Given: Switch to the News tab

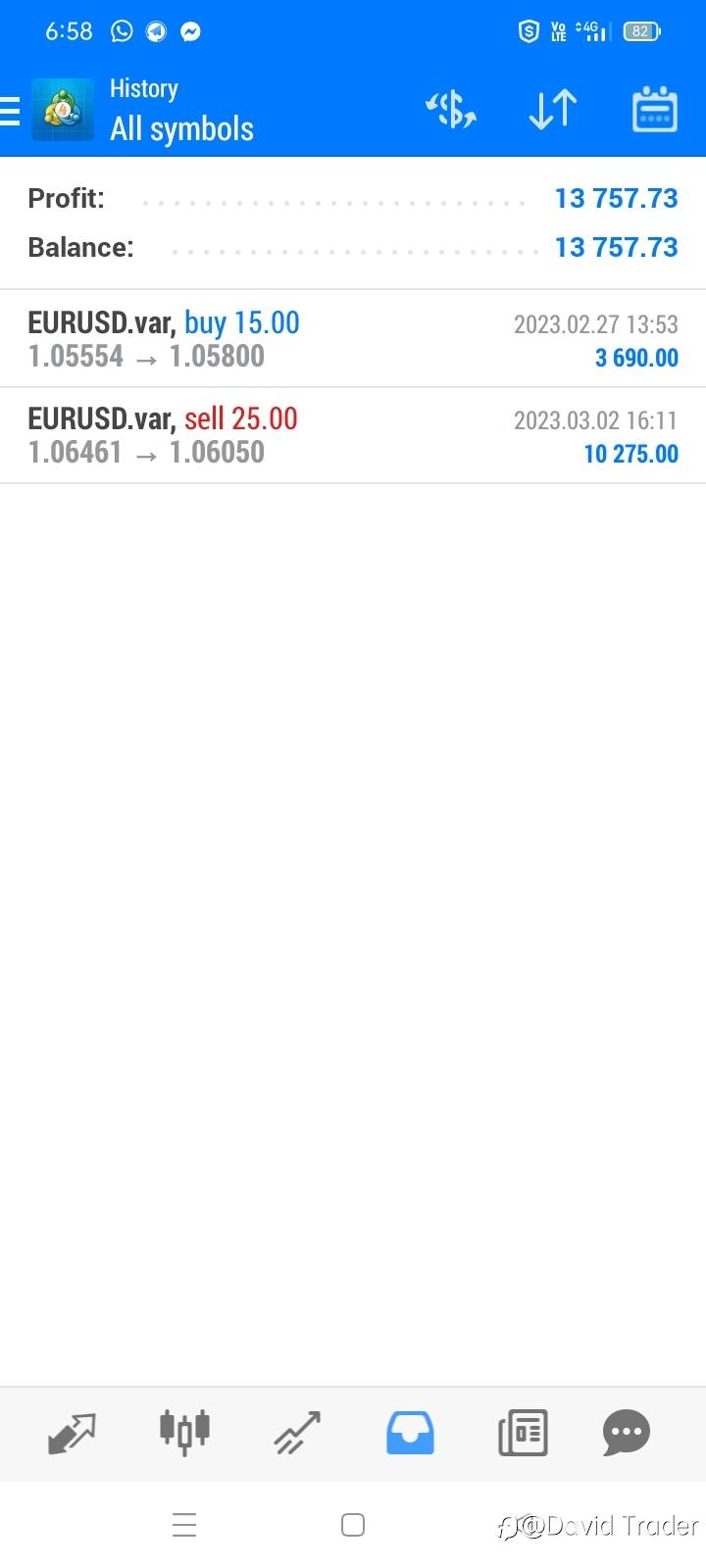Looking at the screenshot, I should pos(523,1433).
